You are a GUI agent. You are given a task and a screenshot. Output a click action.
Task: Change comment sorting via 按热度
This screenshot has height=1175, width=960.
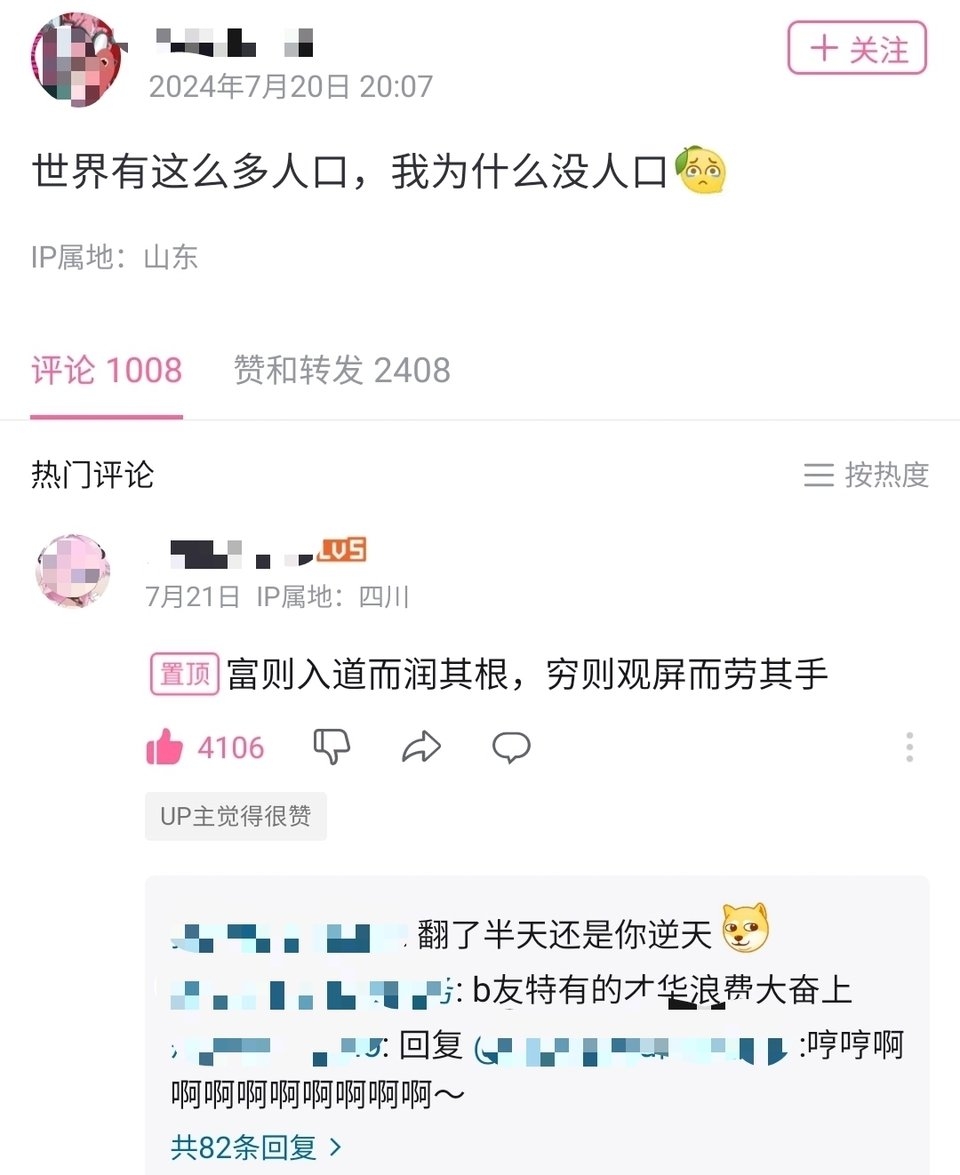tap(866, 475)
